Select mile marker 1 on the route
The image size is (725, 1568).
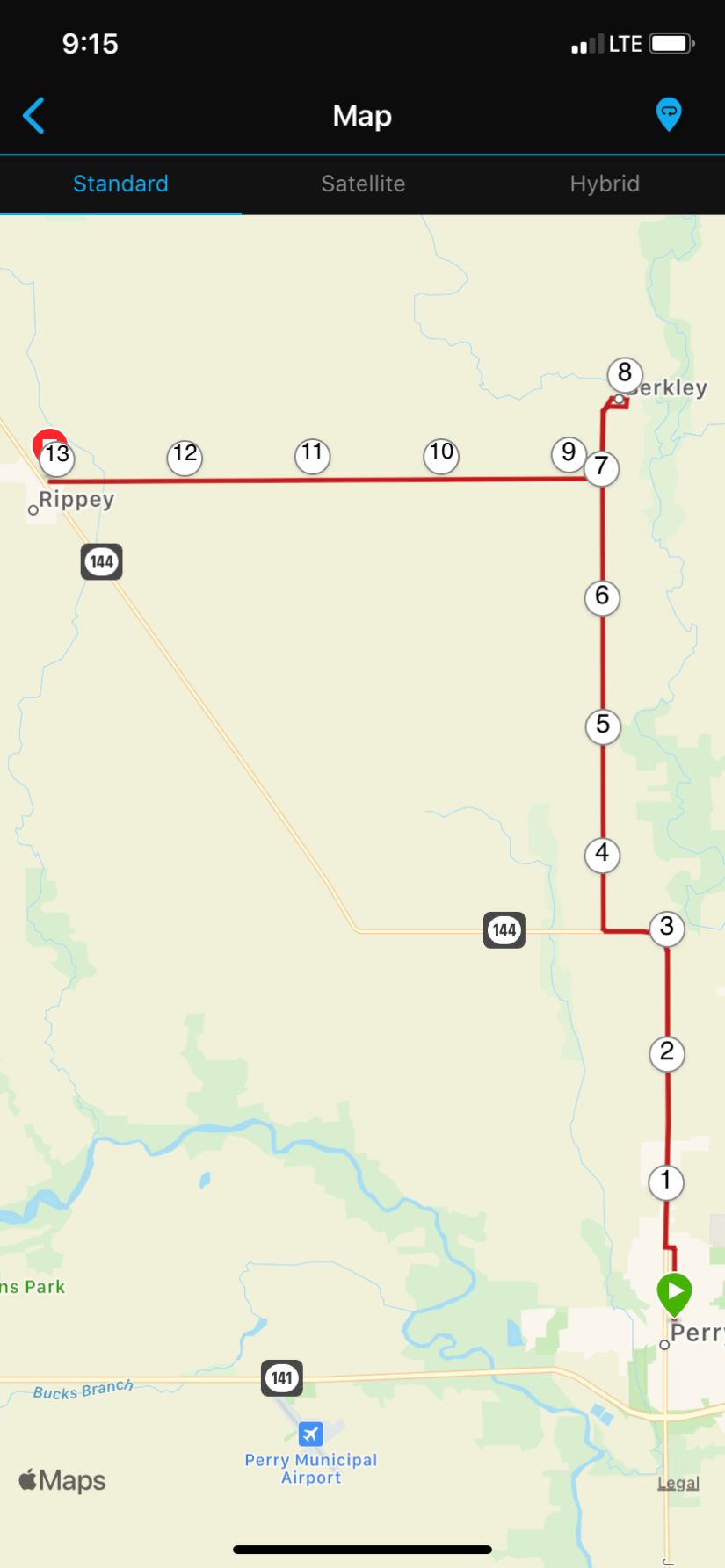tap(666, 1181)
